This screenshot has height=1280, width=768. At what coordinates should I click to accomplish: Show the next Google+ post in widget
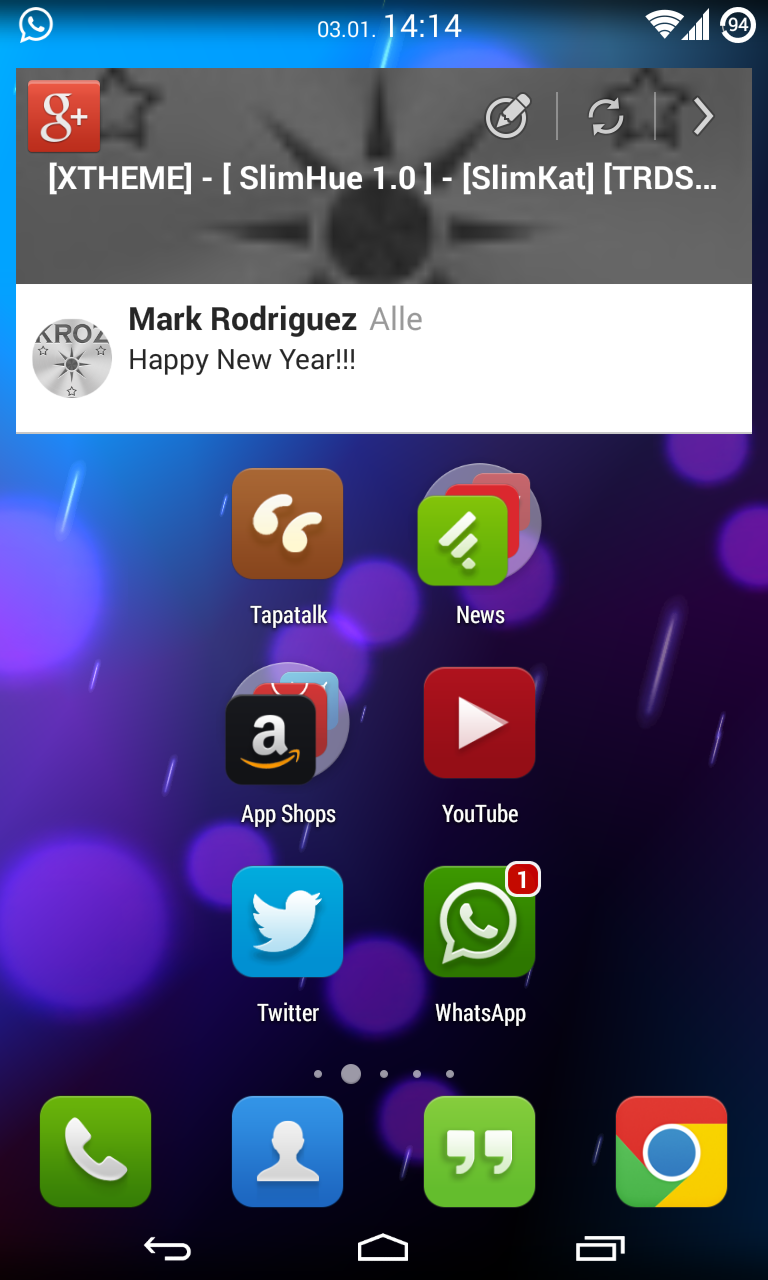[704, 117]
